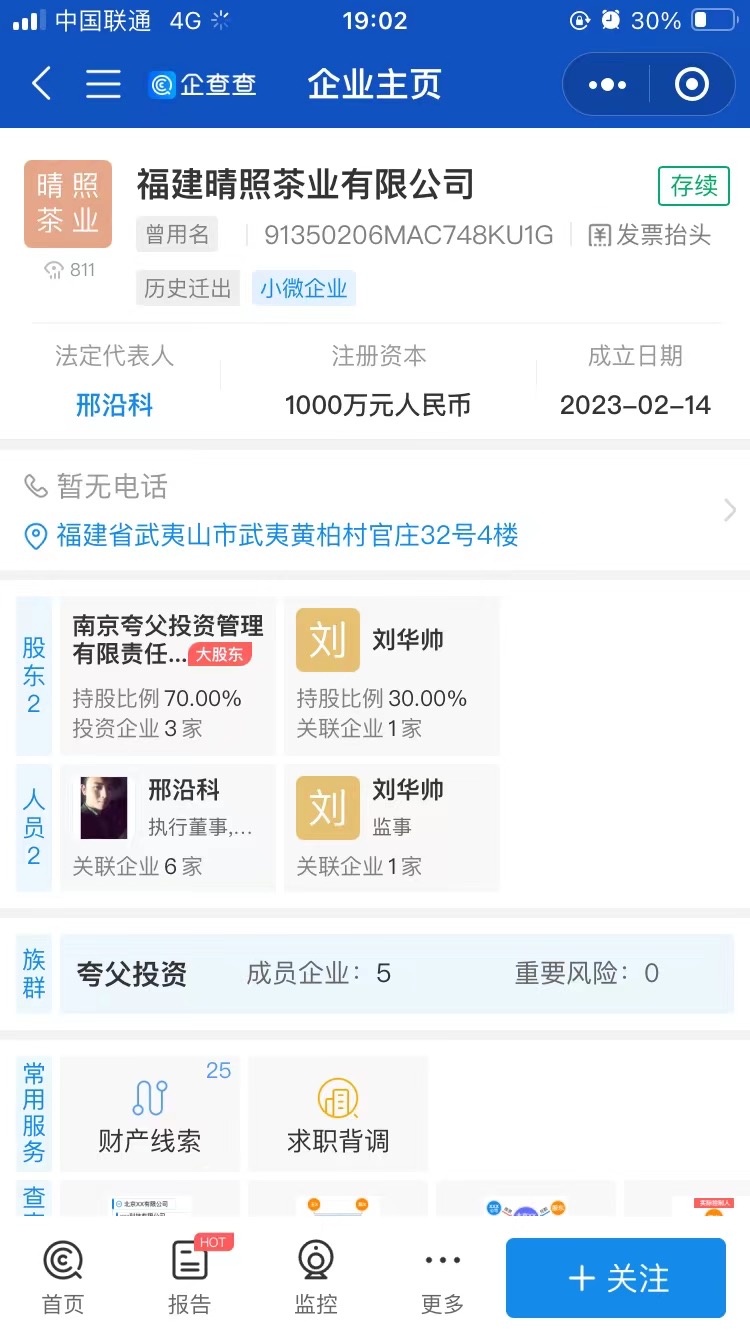Open 监控 monitoring in bottom navigation
Image resolution: width=750 pixels, height=1334 pixels.
[316, 1275]
